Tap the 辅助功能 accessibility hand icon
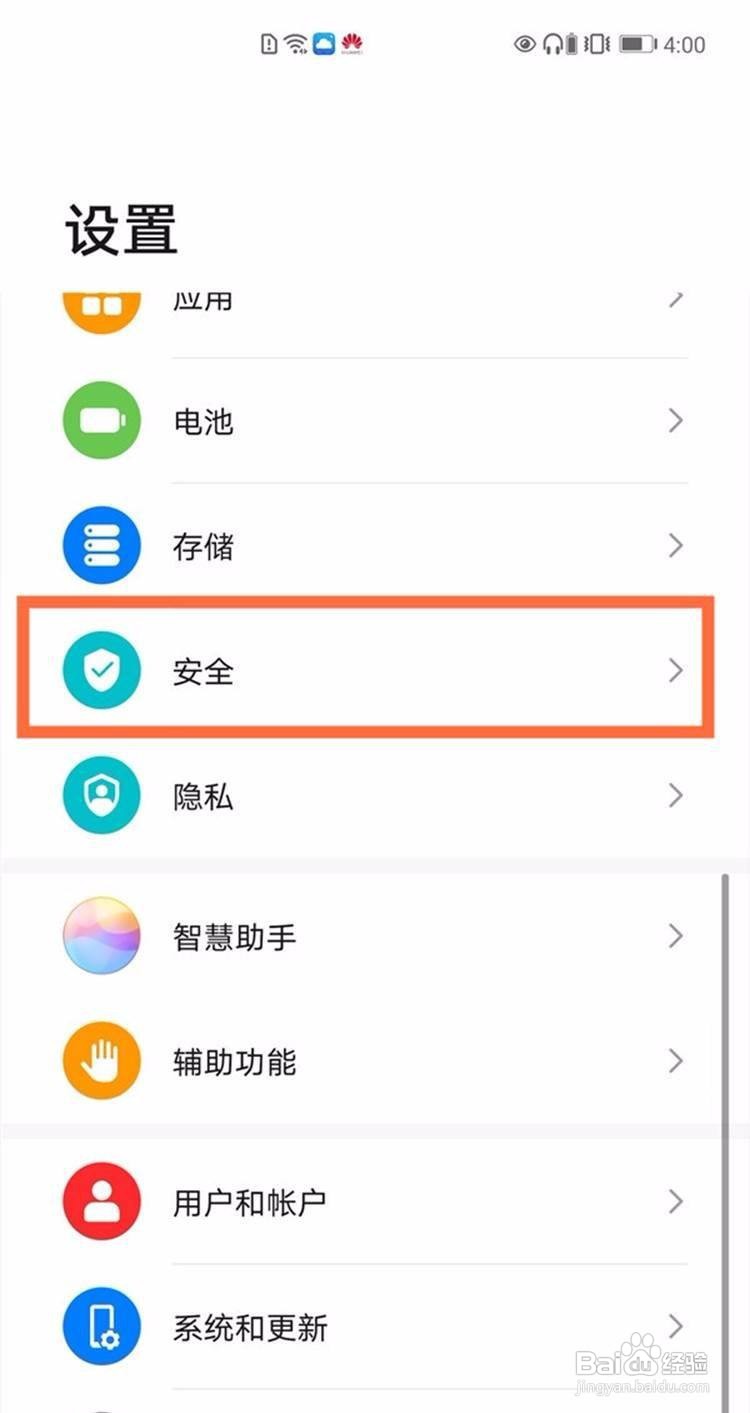750x1413 pixels. tap(101, 1061)
